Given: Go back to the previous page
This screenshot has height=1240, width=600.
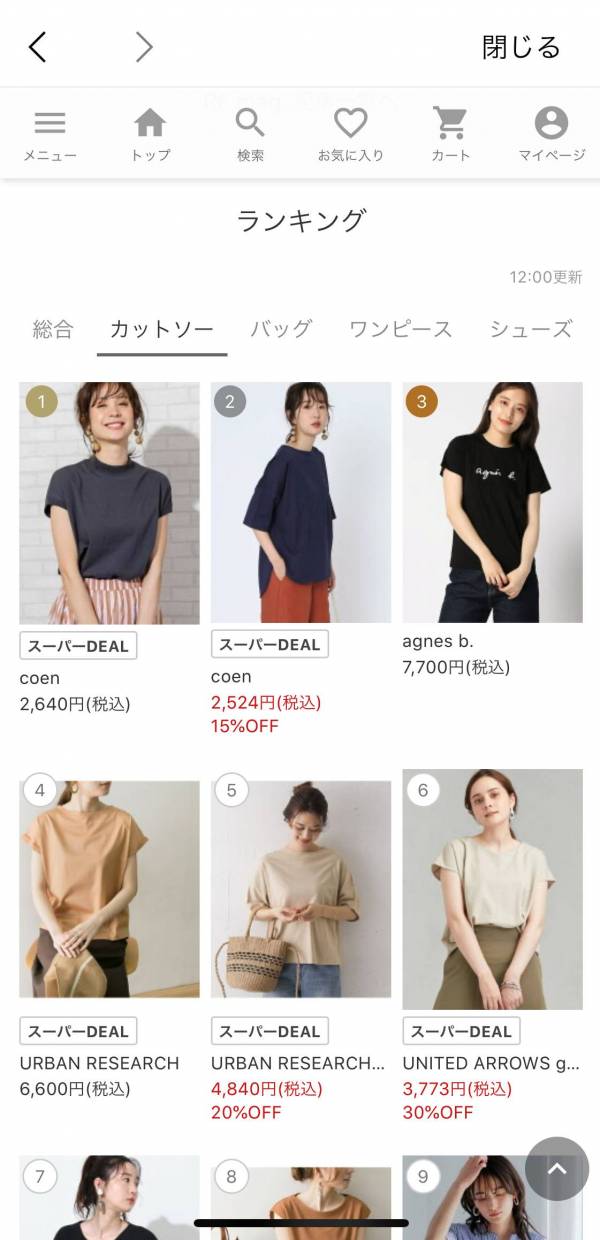Looking at the screenshot, I should [x=38, y=47].
